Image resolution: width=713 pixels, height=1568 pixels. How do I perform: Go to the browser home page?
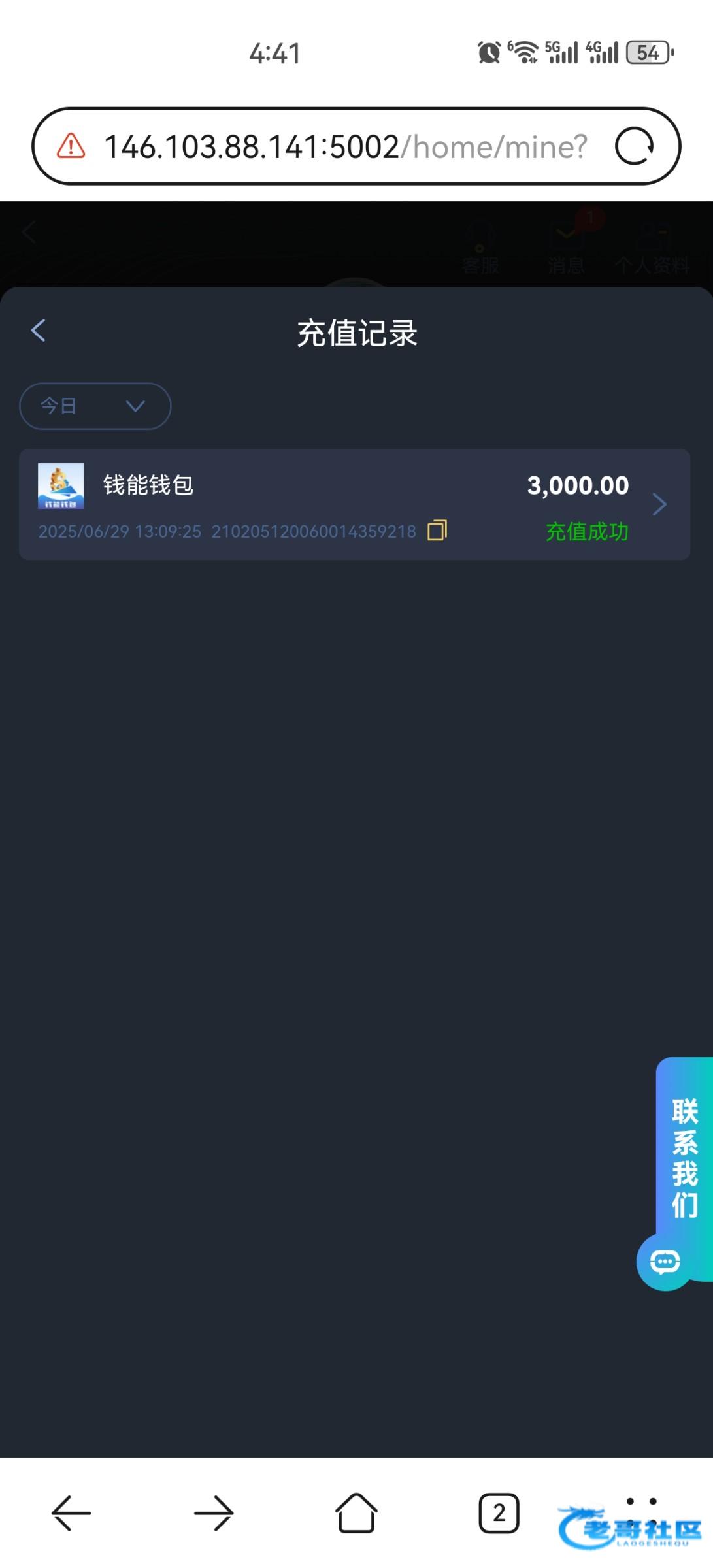pos(356,1512)
